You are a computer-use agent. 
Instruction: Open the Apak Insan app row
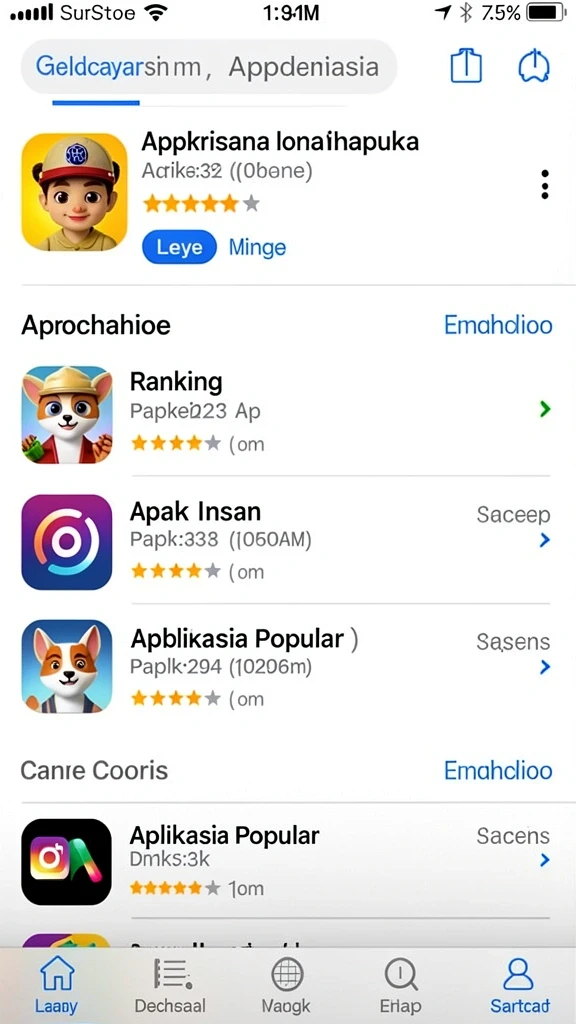click(x=287, y=542)
